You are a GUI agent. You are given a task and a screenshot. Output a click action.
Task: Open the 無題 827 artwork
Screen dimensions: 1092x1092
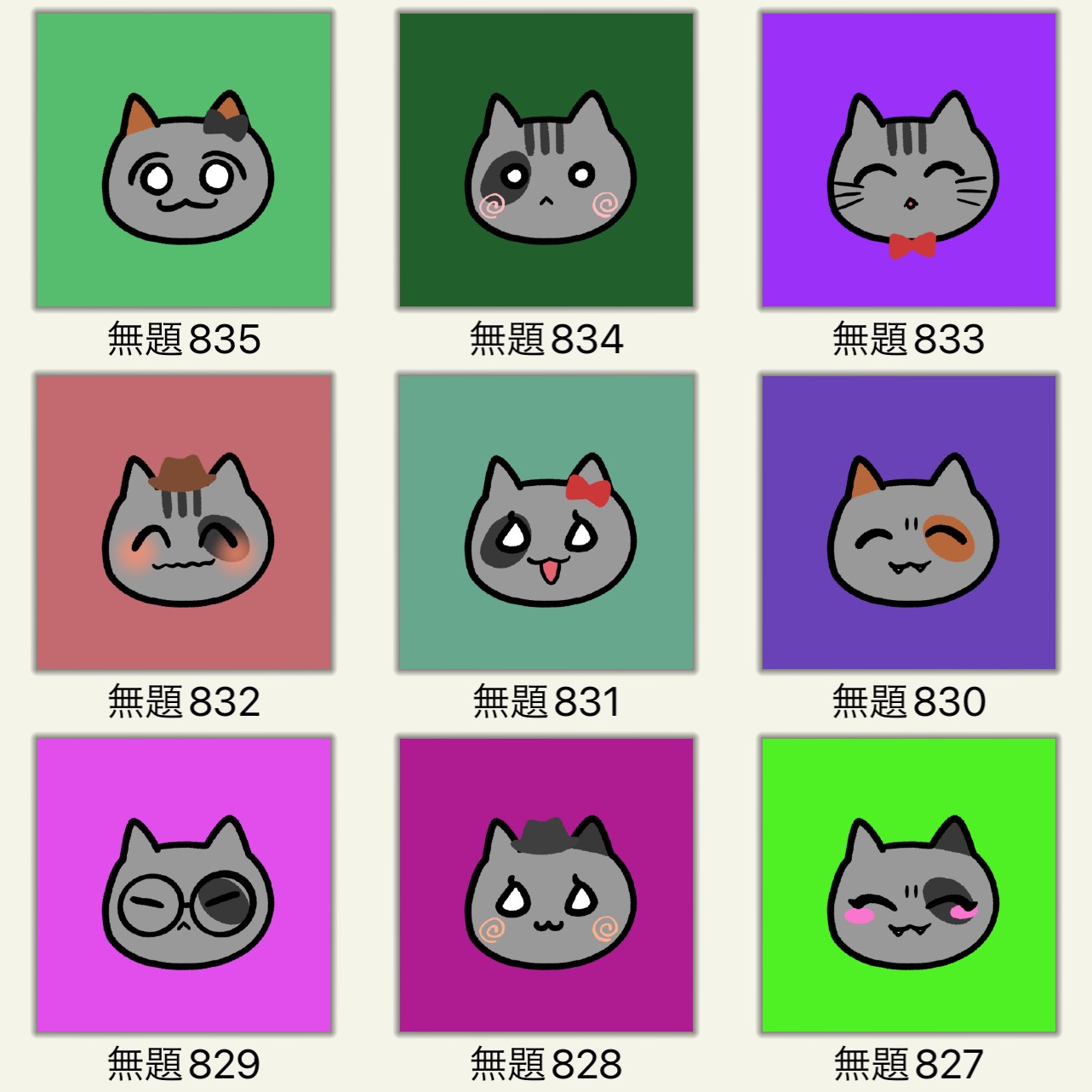tap(909, 885)
